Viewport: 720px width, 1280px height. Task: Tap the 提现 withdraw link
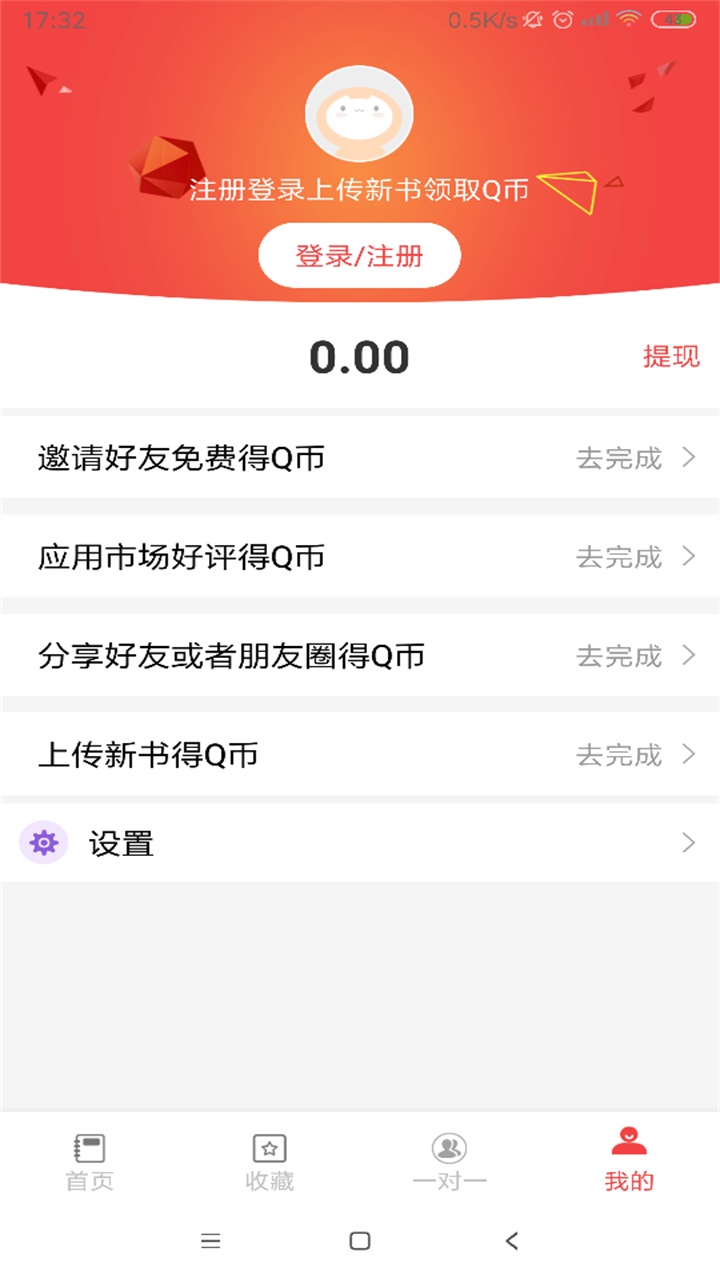pyautogui.click(x=671, y=357)
